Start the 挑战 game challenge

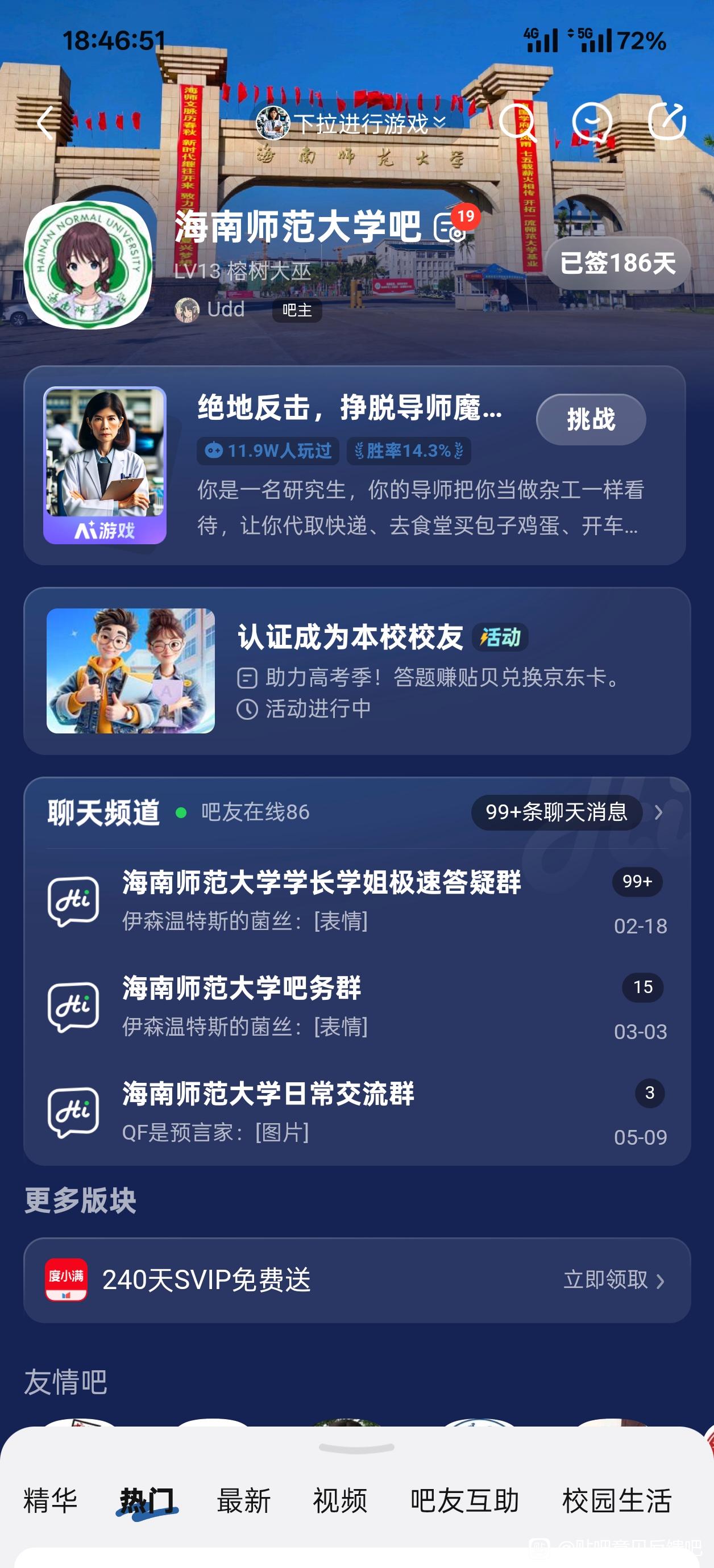click(x=590, y=419)
